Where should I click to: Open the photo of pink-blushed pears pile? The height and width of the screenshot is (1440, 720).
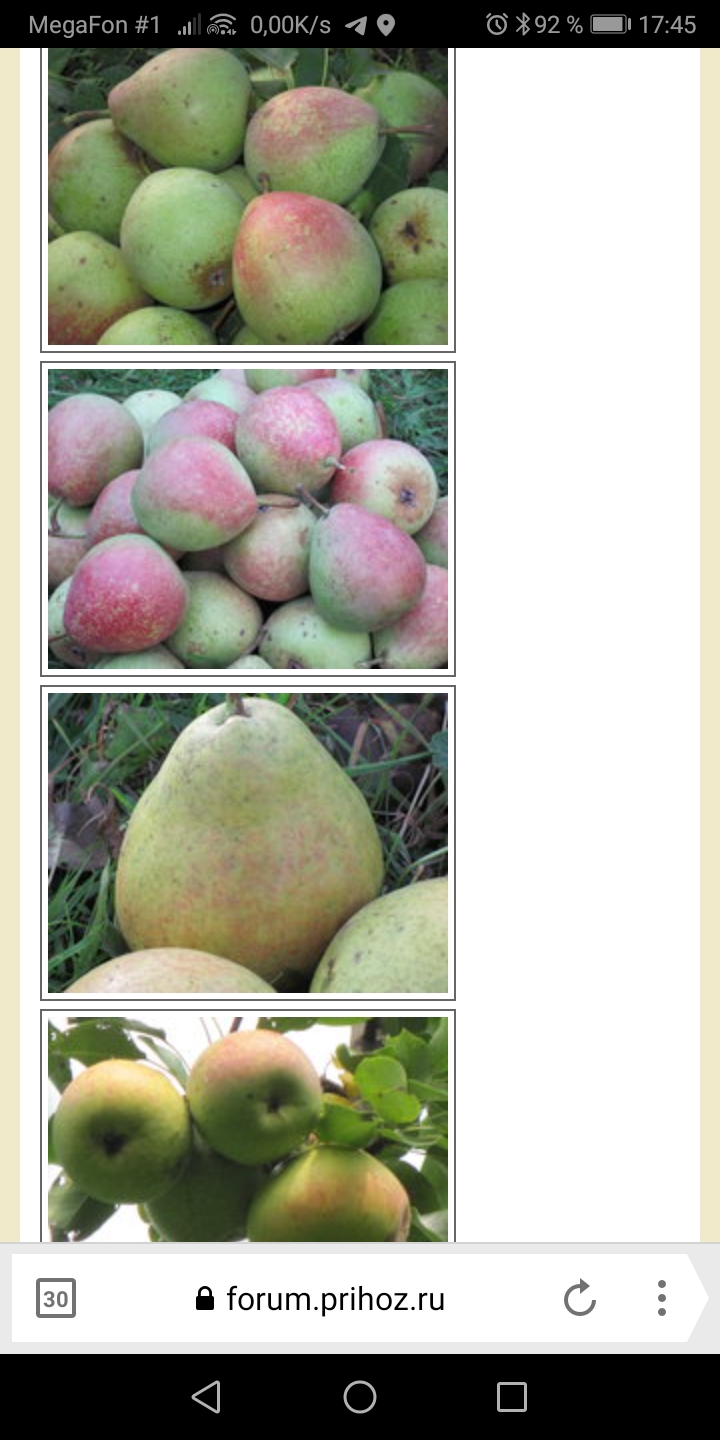tap(248, 519)
